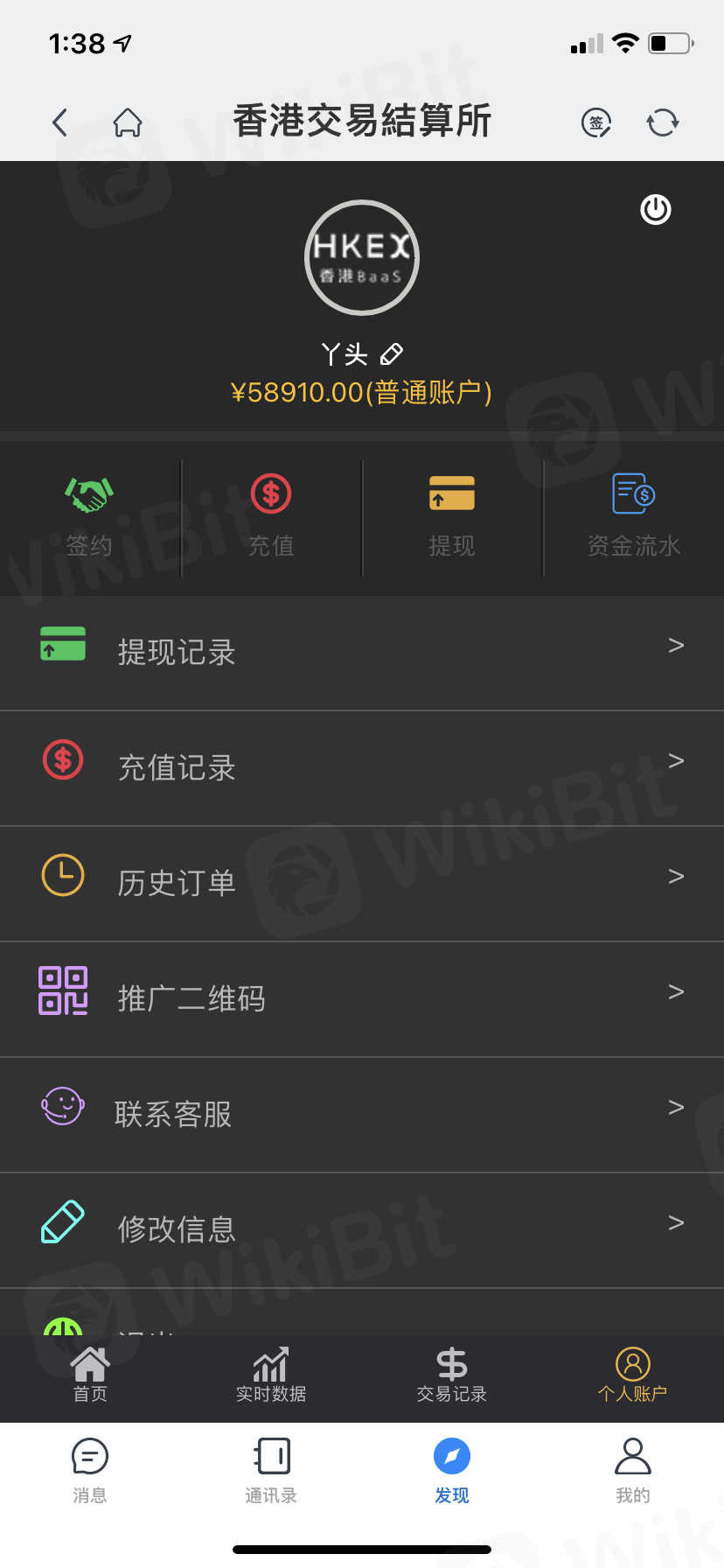Refresh the page with the reload icon
The height and width of the screenshot is (1568, 724).
click(662, 122)
